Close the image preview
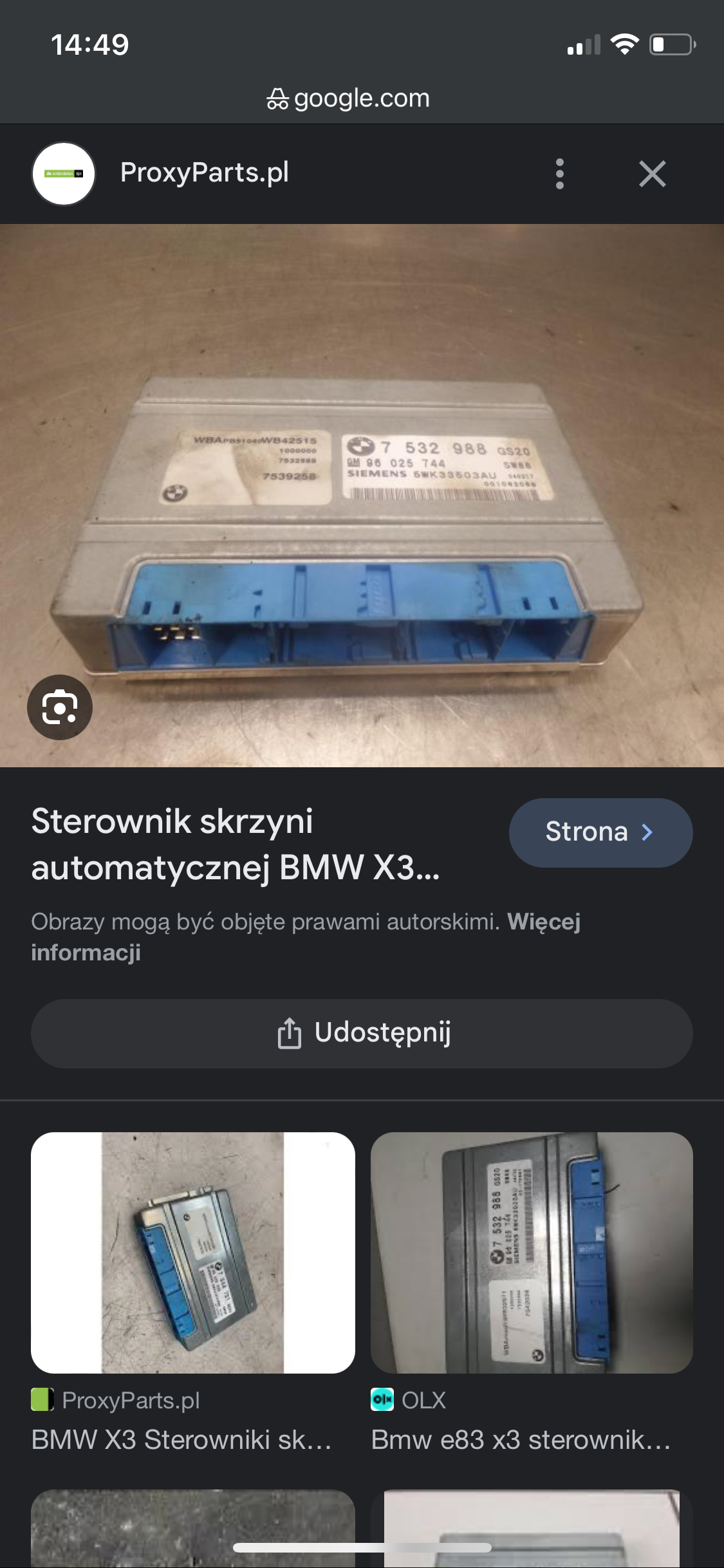The height and width of the screenshot is (1568, 724). click(652, 174)
